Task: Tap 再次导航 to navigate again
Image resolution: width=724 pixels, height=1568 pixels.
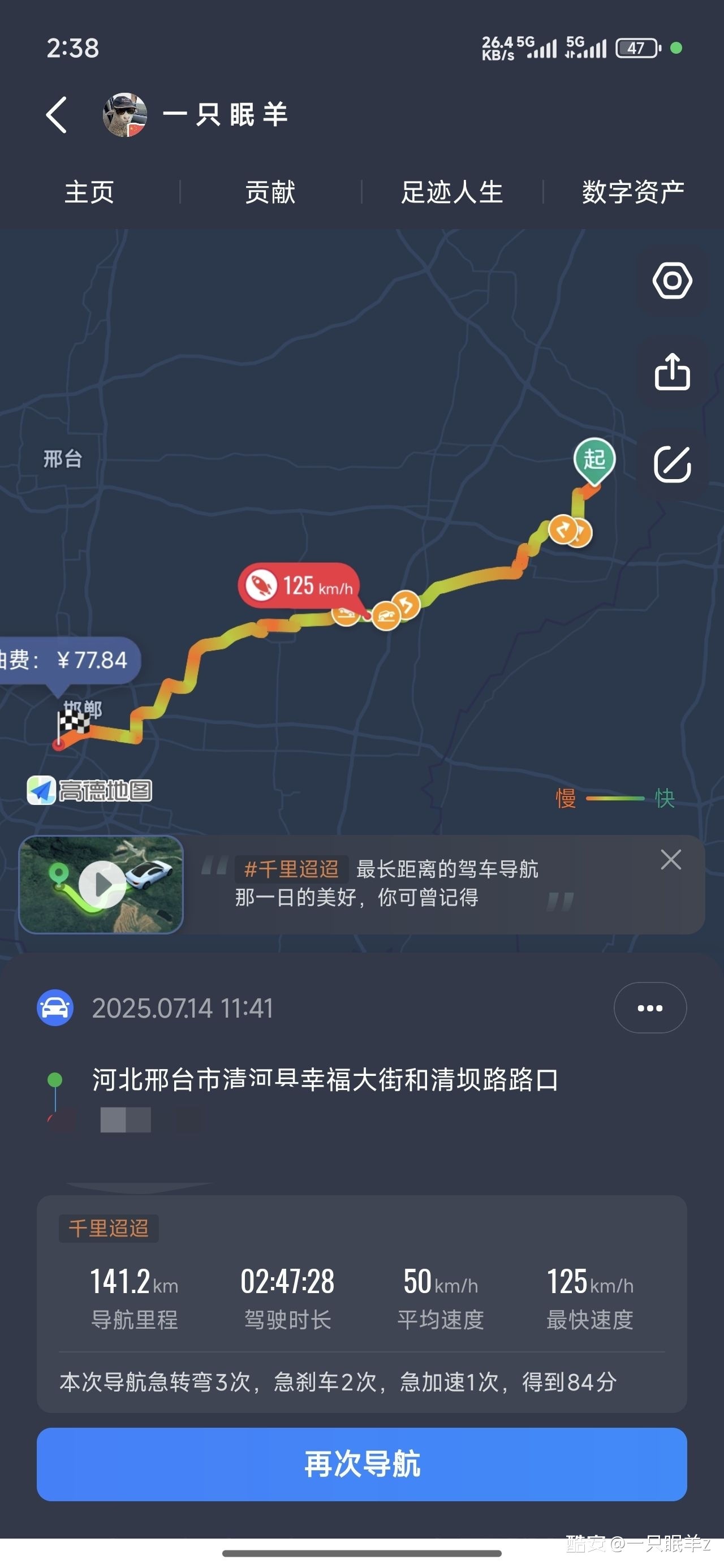Action: tap(361, 1464)
